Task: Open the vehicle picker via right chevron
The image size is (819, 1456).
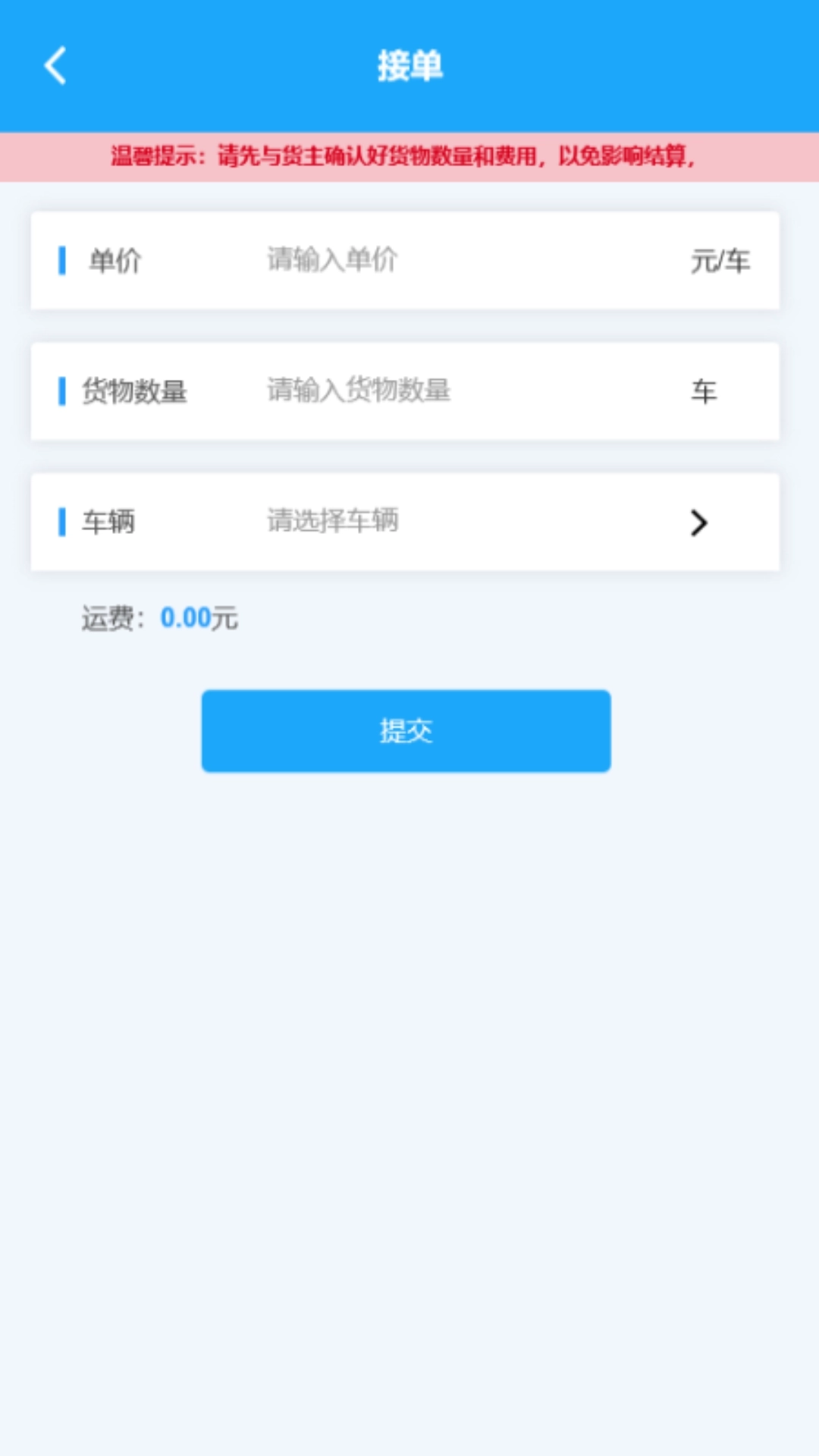Action: coord(698,523)
